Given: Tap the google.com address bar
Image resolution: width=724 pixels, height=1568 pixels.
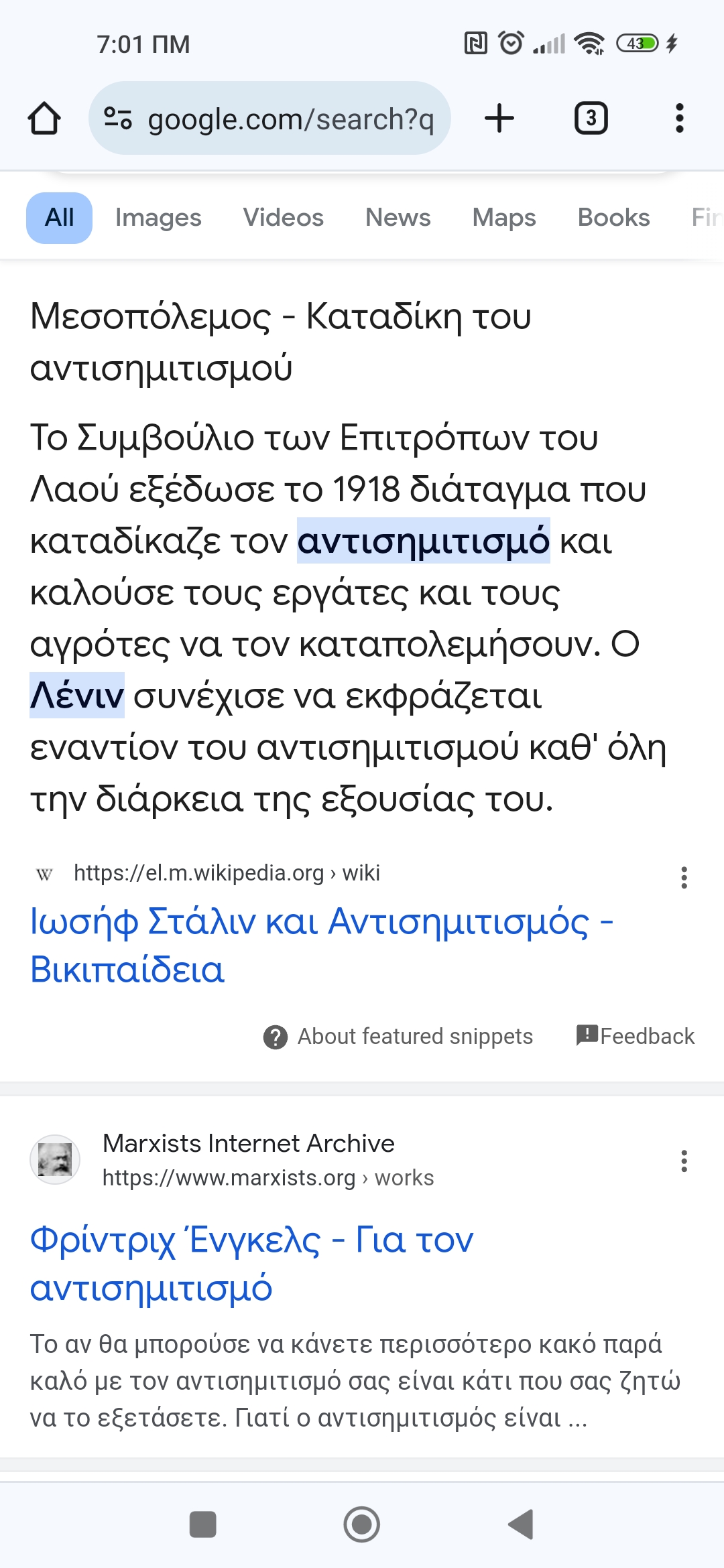Looking at the screenshot, I should [x=269, y=119].
